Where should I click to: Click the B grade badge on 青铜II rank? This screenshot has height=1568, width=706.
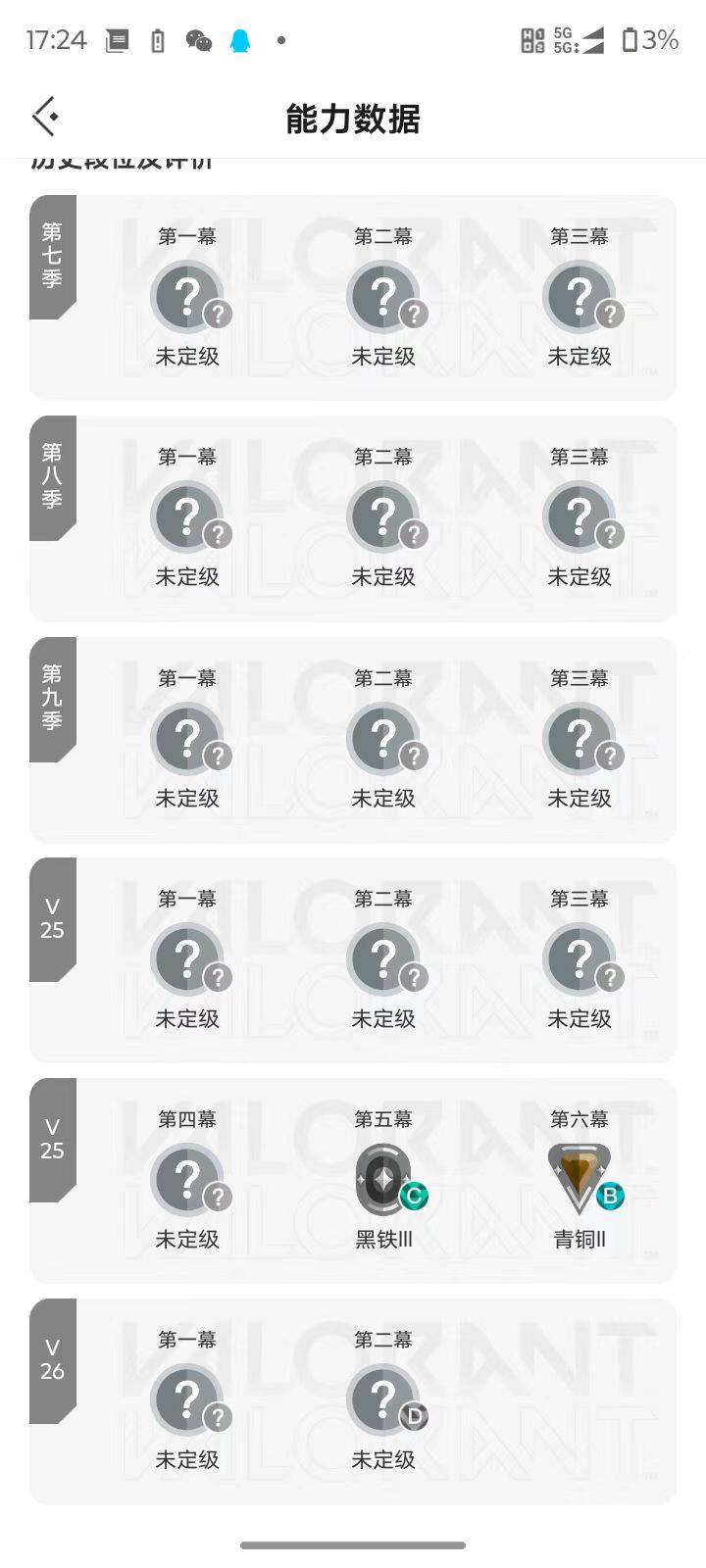point(608,1195)
